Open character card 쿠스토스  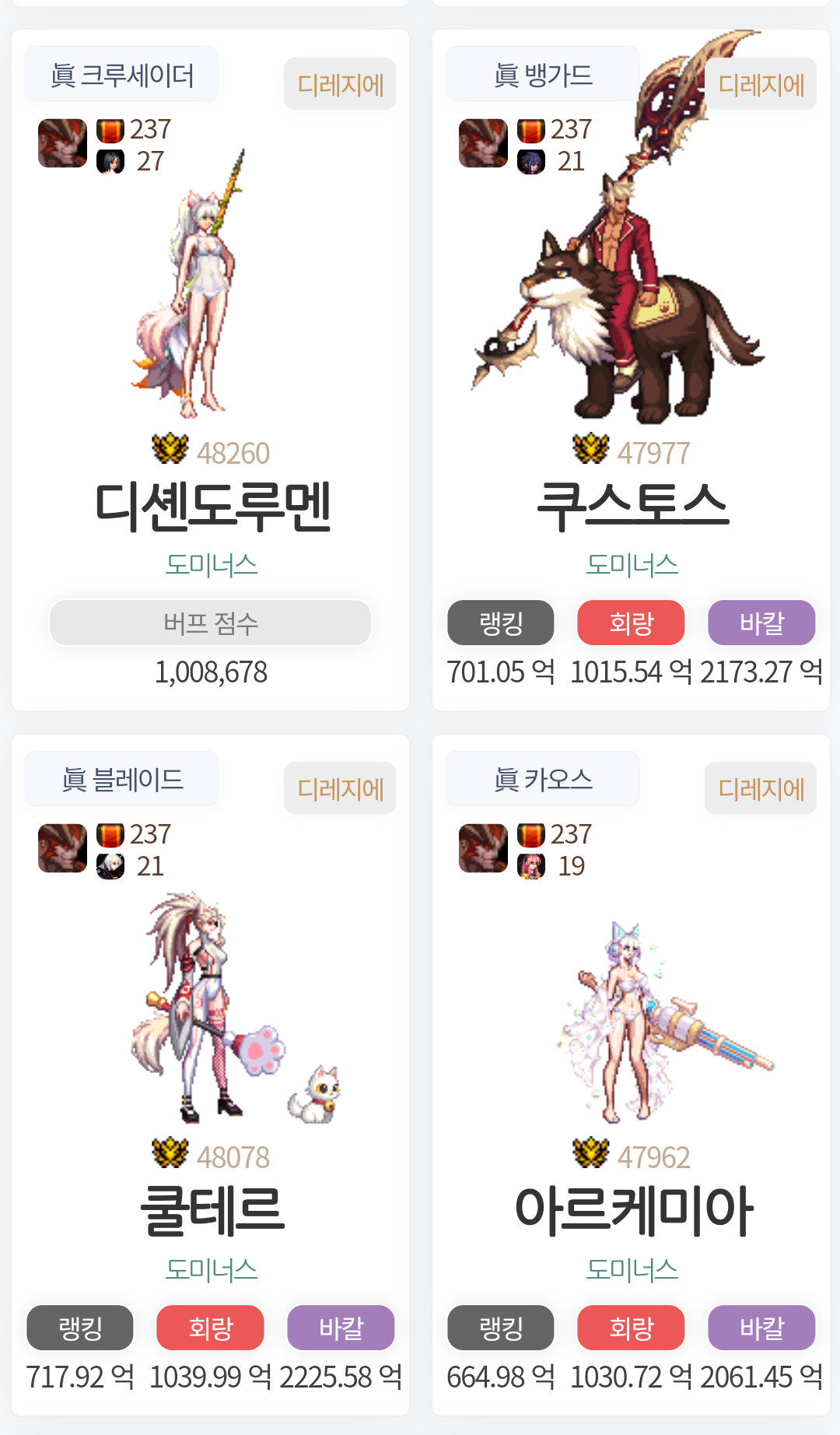632,507
